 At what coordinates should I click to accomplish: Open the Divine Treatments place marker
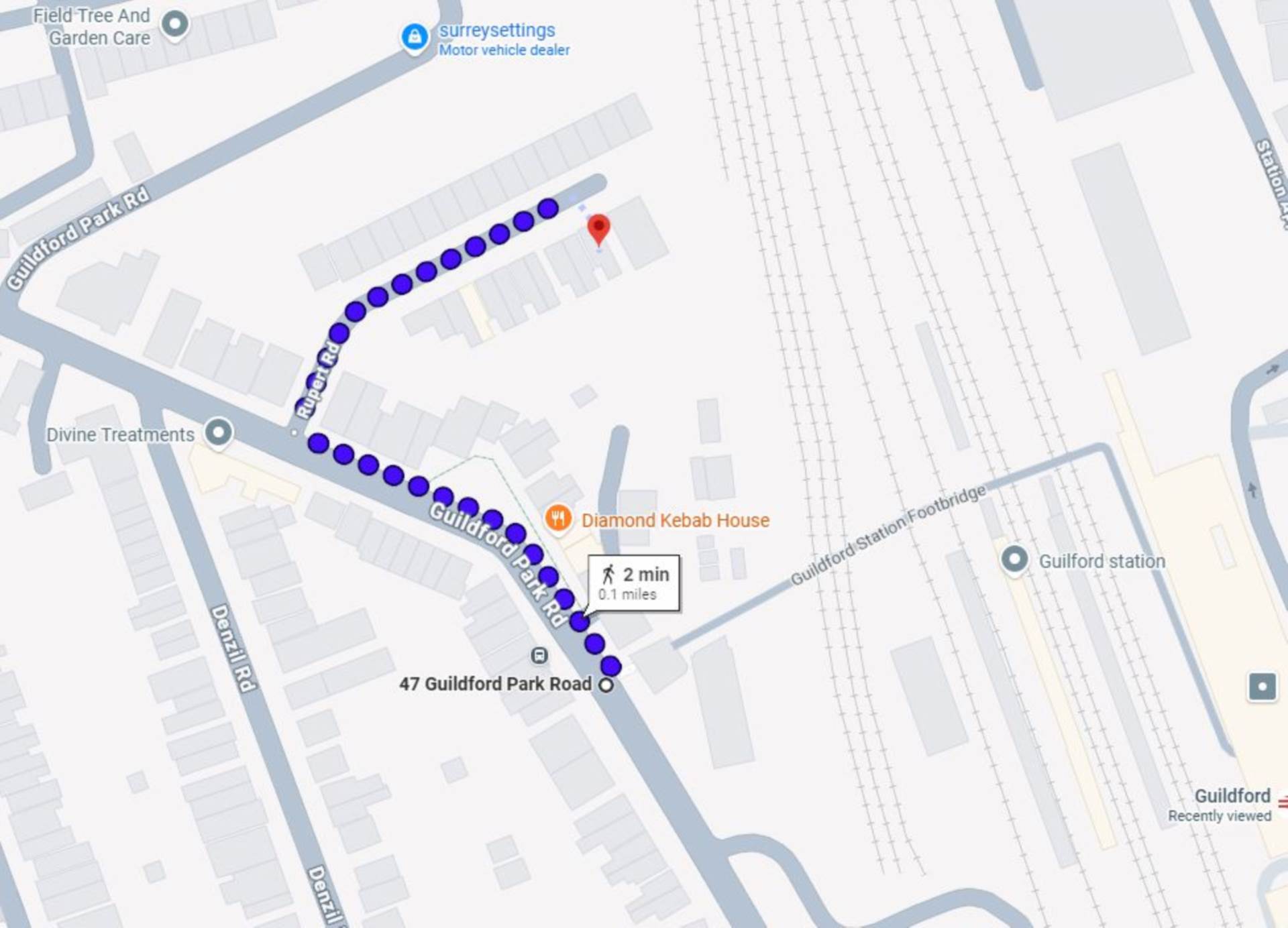pyautogui.click(x=219, y=432)
